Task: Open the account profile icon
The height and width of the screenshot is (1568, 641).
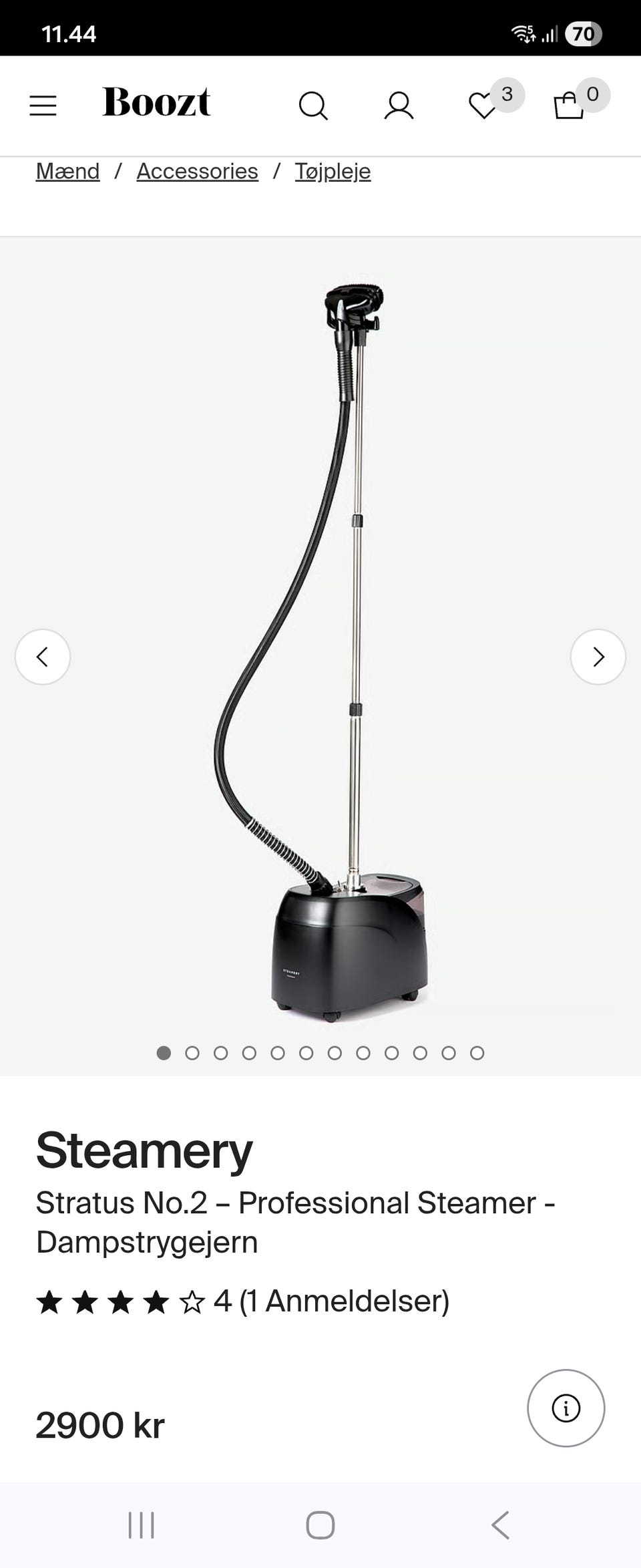Action: [x=399, y=106]
